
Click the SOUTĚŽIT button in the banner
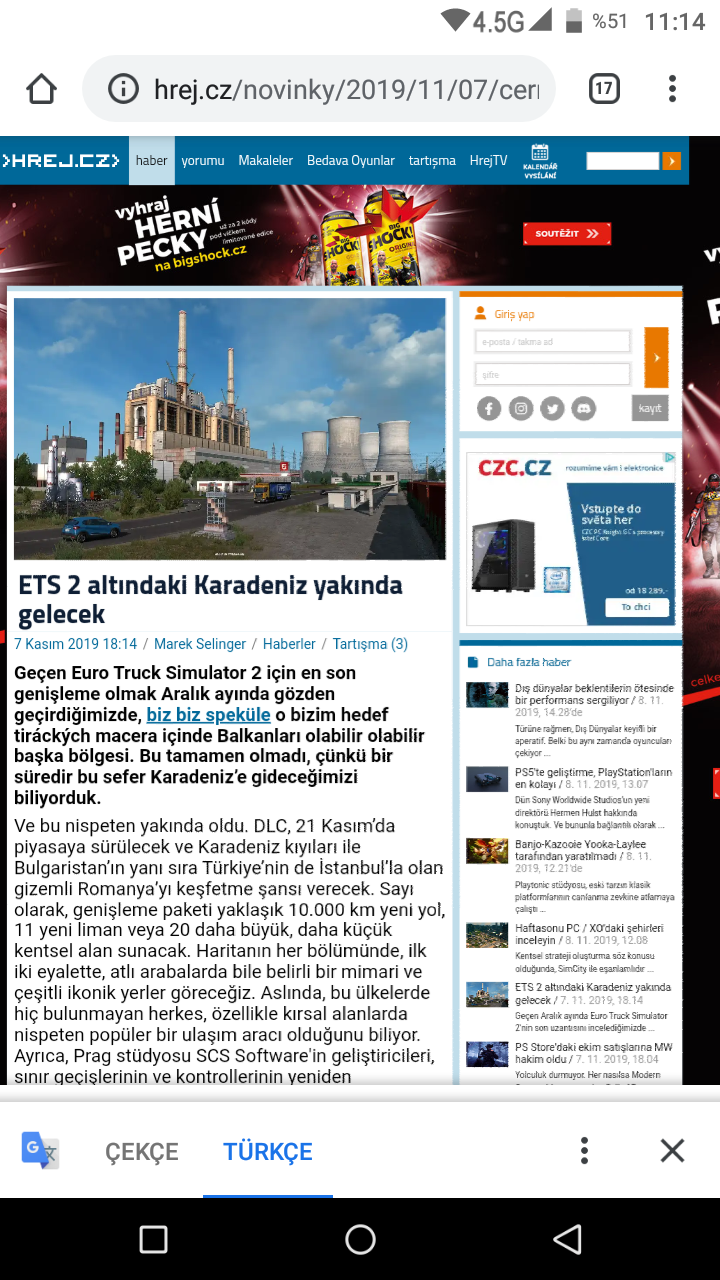567,233
